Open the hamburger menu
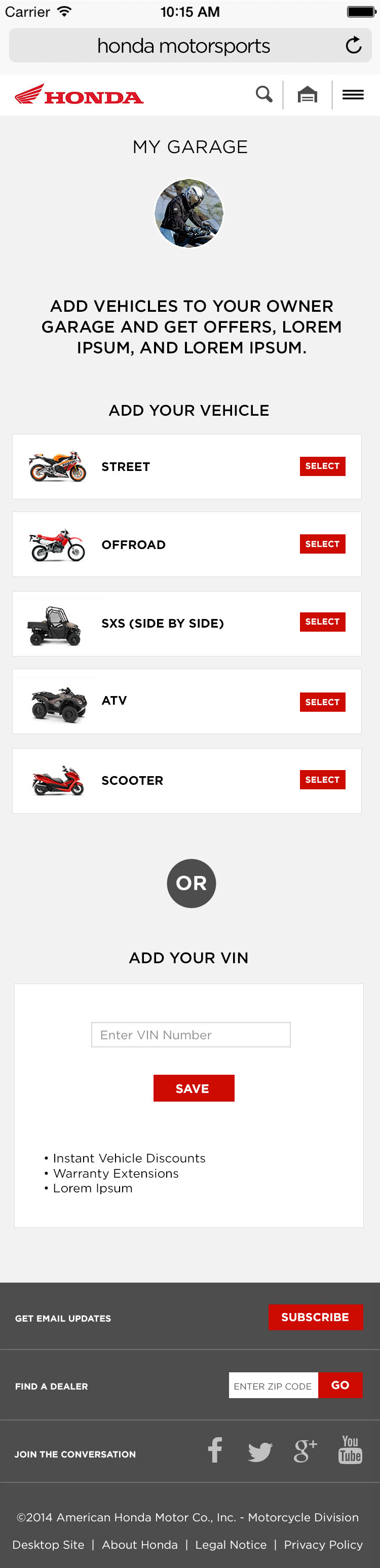 pos(353,94)
